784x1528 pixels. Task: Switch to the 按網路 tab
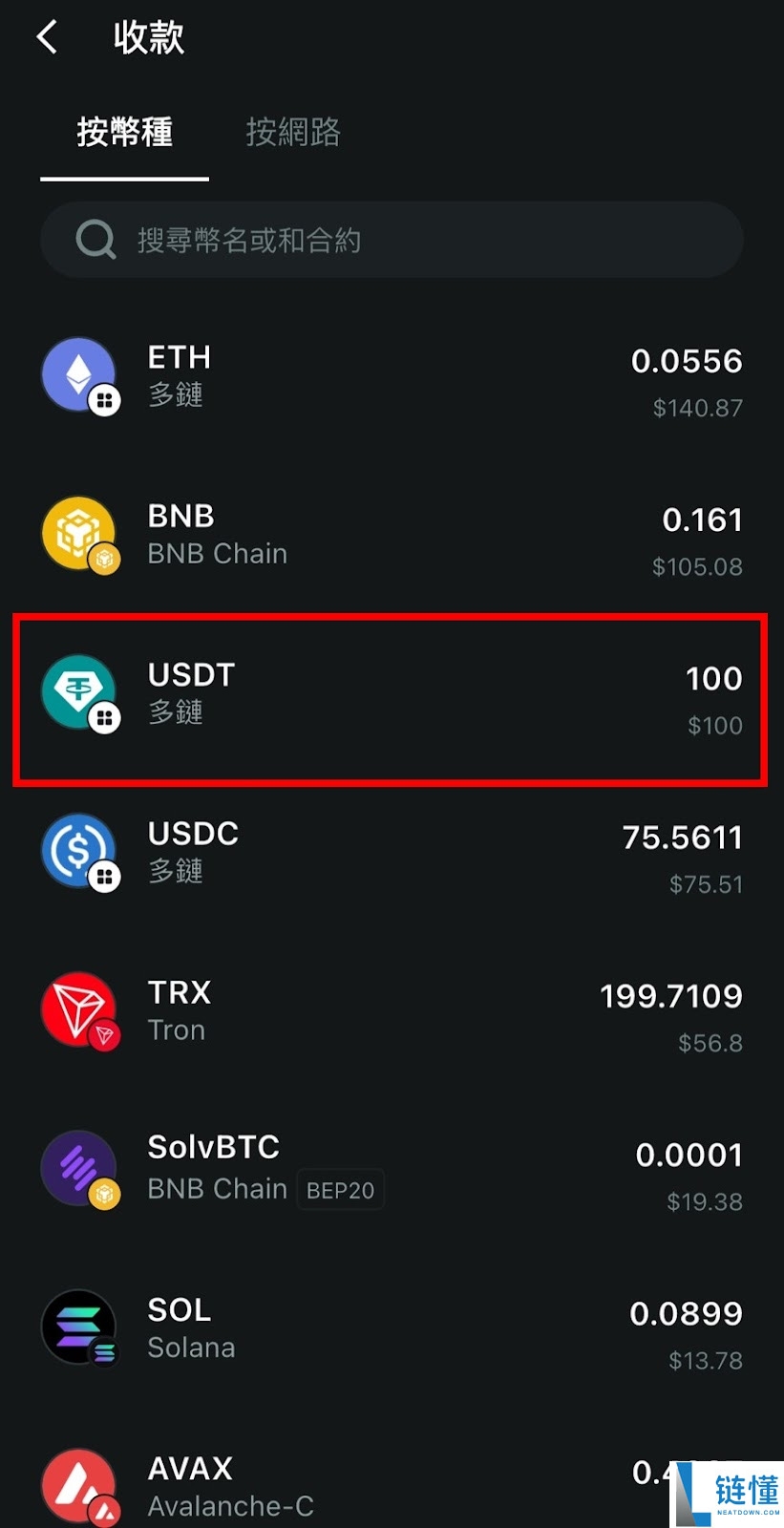tap(293, 133)
